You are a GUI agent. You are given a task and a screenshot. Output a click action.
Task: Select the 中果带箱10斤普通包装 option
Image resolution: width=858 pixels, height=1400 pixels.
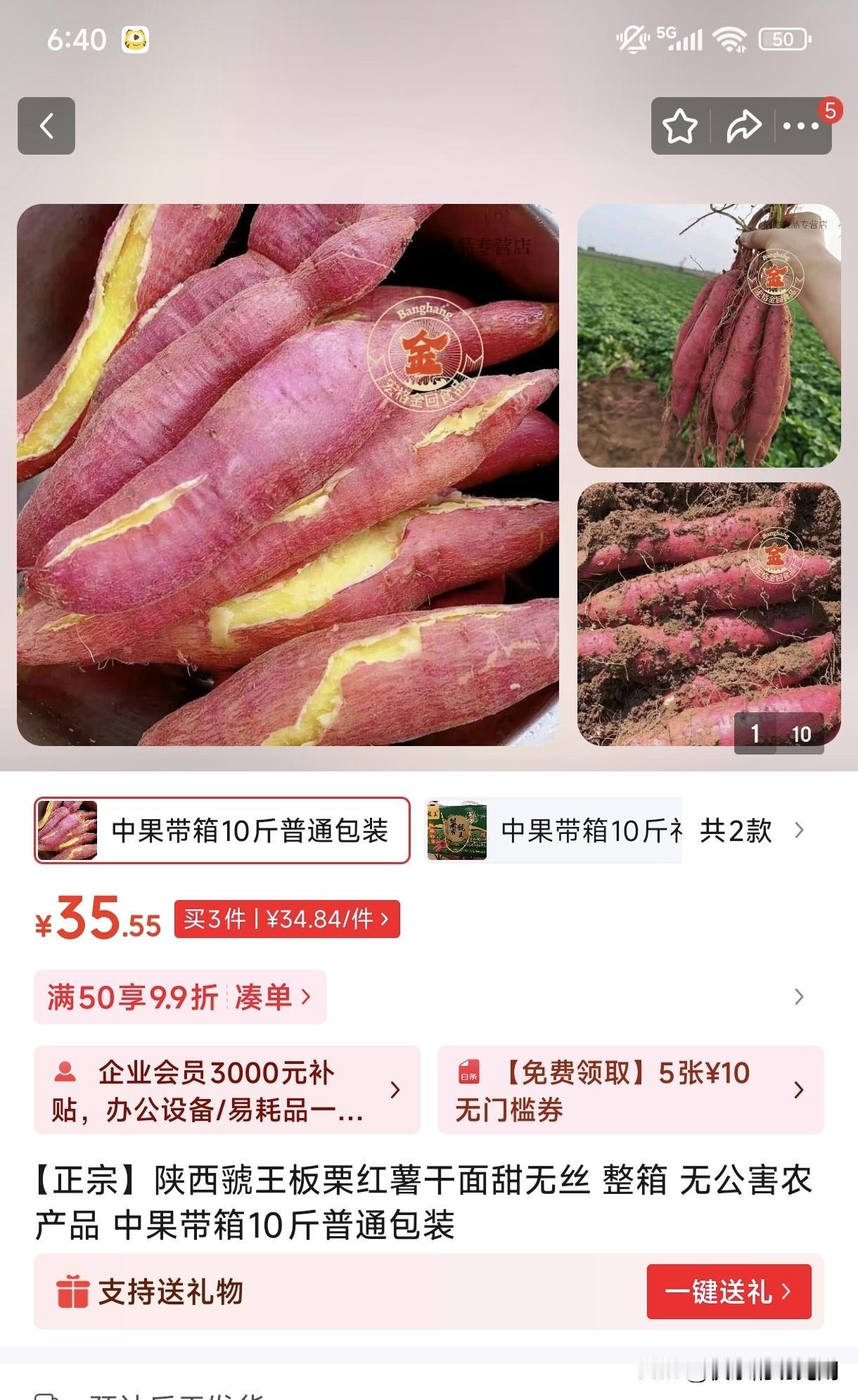coord(222,830)
